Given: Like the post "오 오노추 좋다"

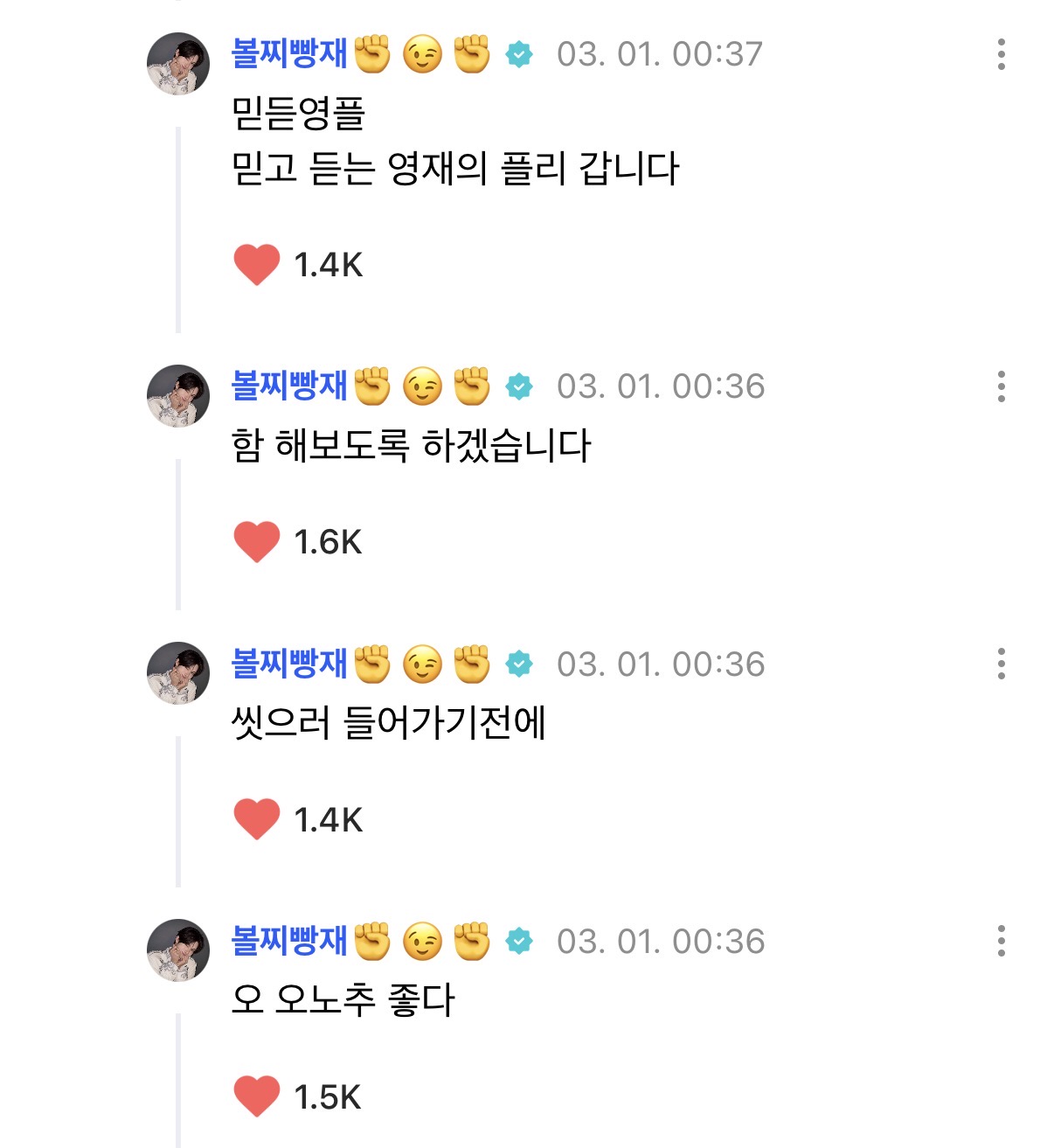Looking at the screenshot, I should pos(257,1096).
